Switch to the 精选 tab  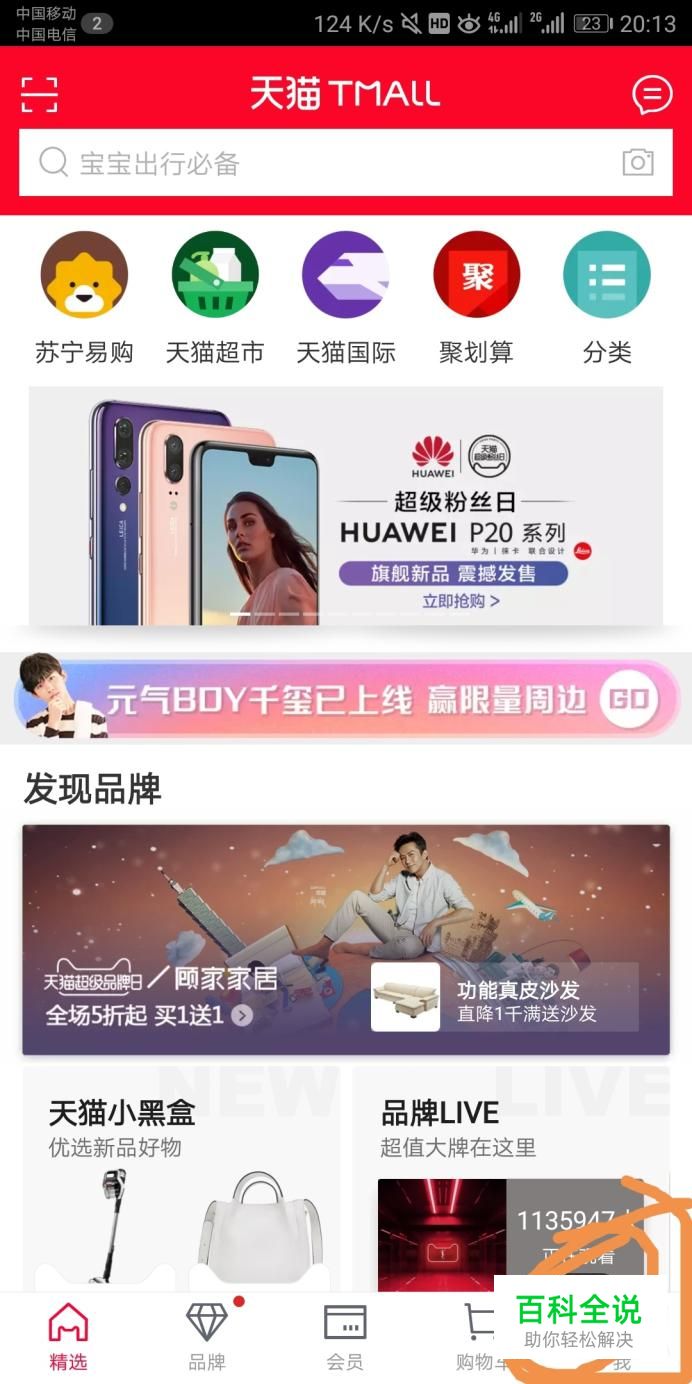click(69, 1336)
